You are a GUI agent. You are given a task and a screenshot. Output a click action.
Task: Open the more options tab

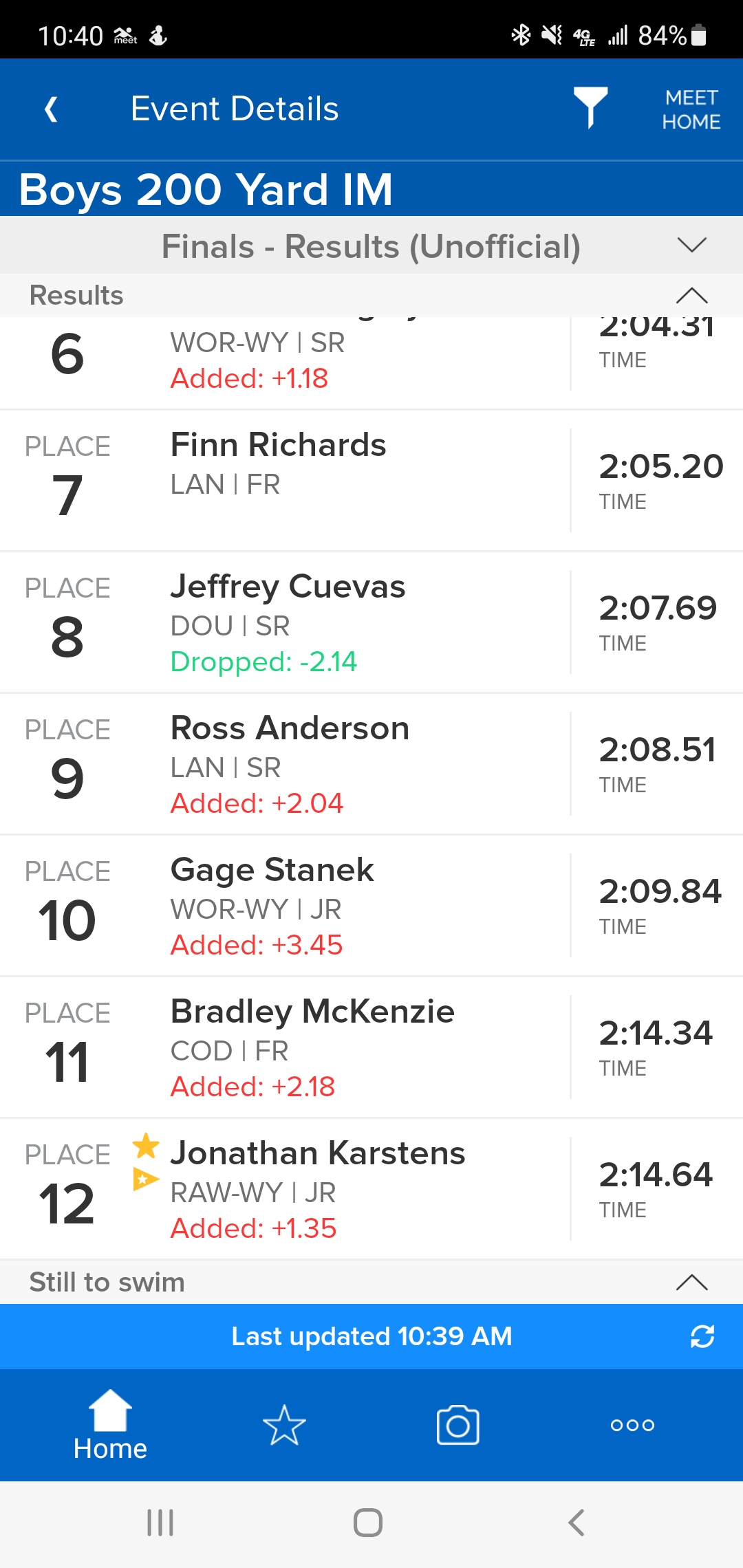coord(632,1425)
